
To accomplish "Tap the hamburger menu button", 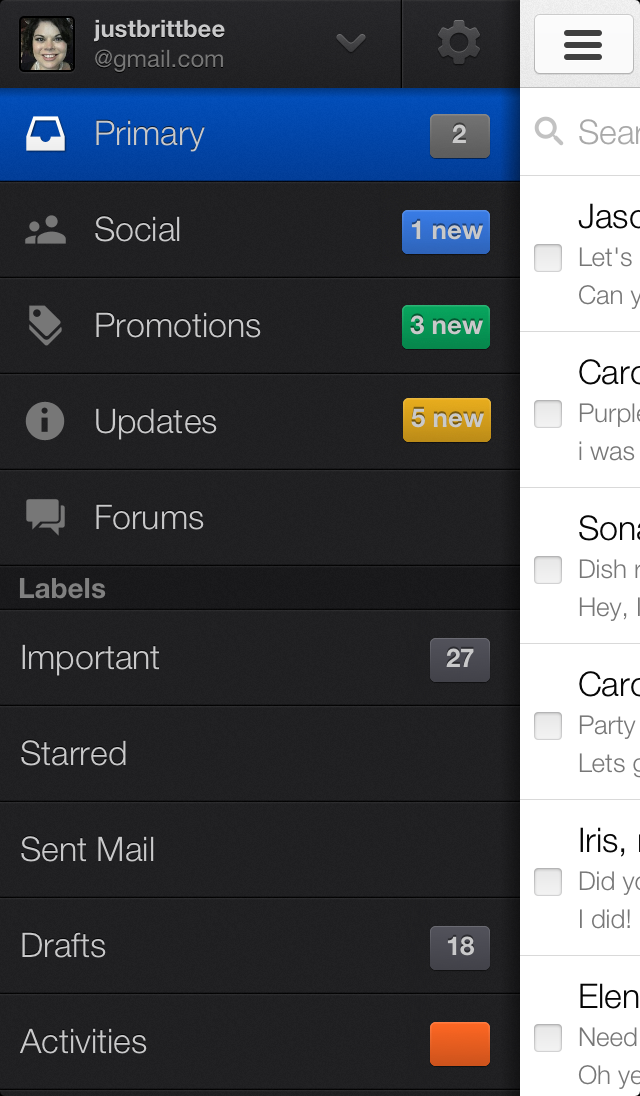I will (583, 44).
